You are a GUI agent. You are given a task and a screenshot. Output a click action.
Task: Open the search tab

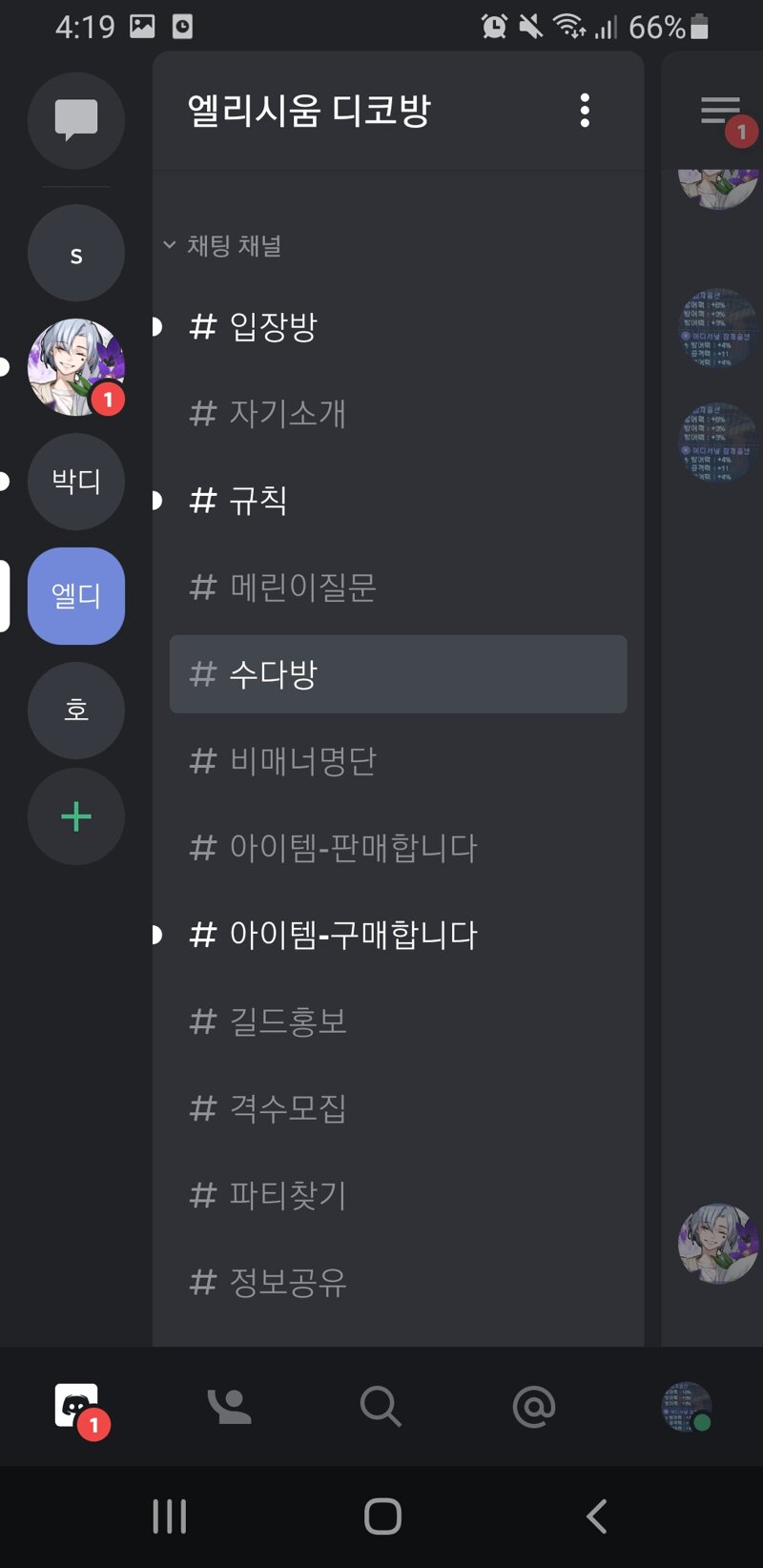[381, 1407]
